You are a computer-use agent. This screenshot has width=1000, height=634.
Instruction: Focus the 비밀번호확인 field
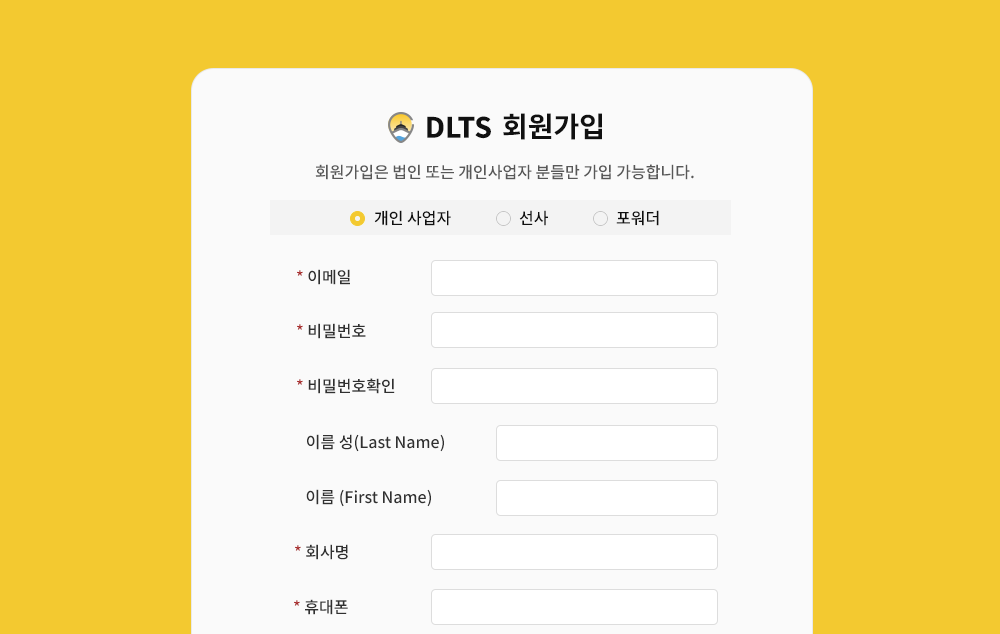574,386
